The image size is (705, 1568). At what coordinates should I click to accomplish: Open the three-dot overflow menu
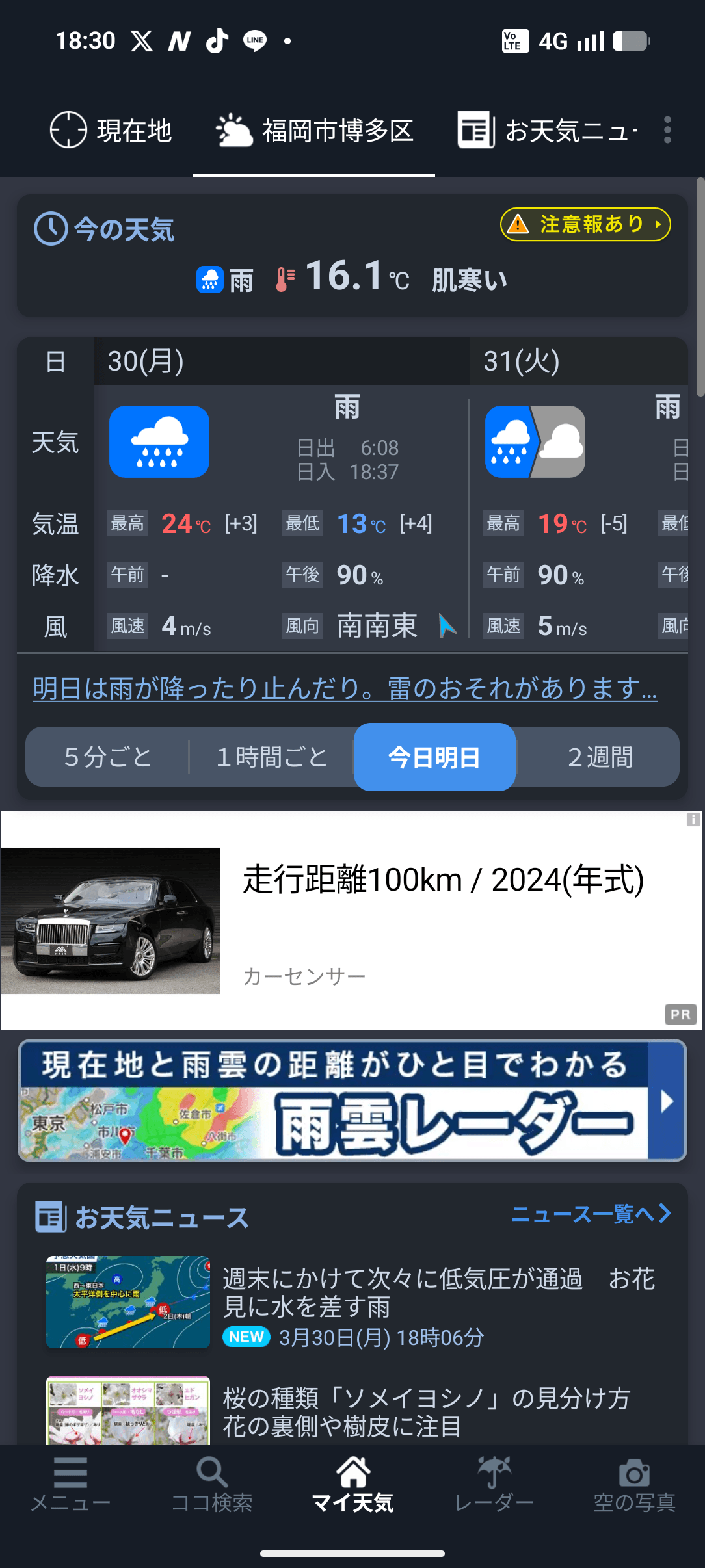667,130
